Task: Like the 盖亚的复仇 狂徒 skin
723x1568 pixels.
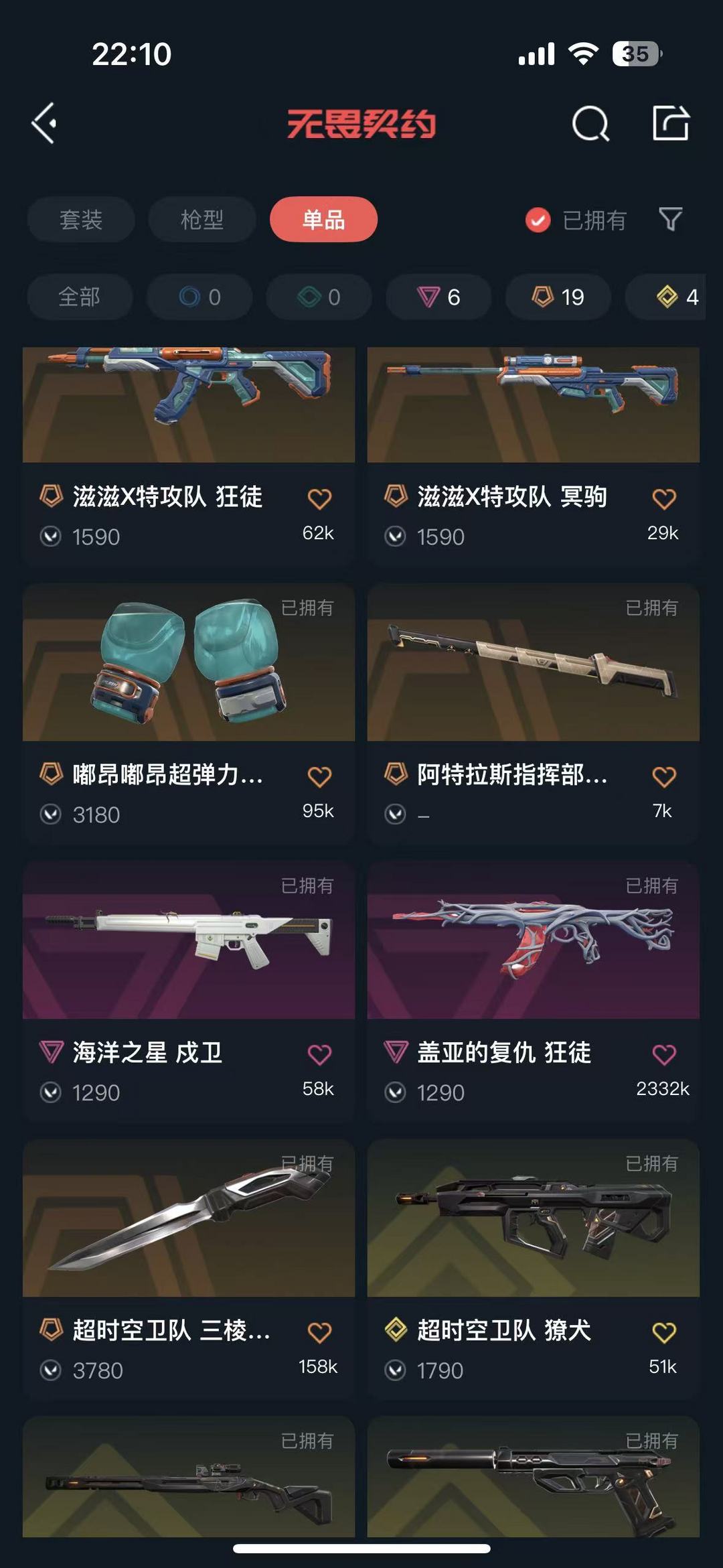Action: tap(663, 1055)
